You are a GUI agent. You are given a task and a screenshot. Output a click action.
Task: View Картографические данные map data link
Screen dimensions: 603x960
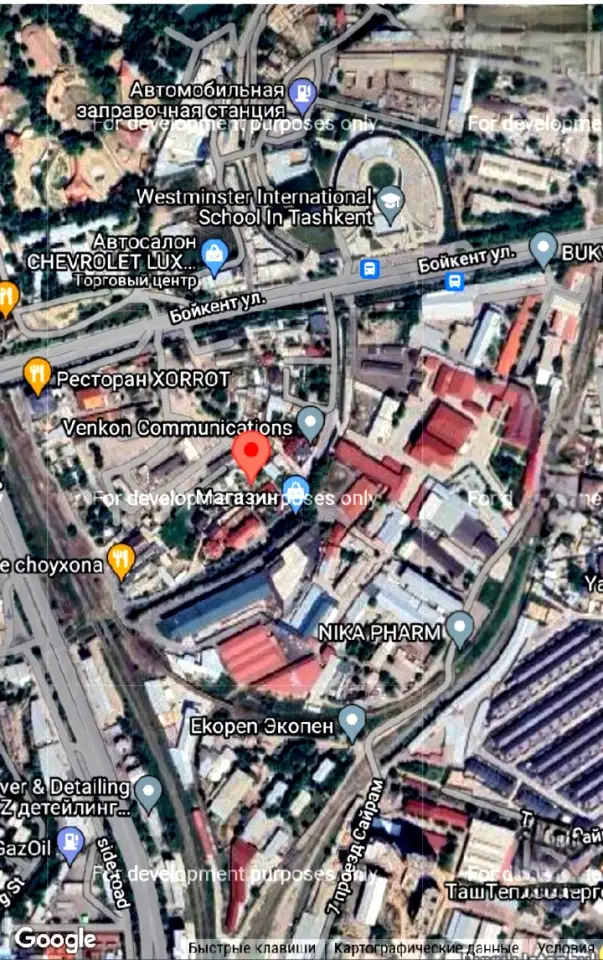coord(425,947)
